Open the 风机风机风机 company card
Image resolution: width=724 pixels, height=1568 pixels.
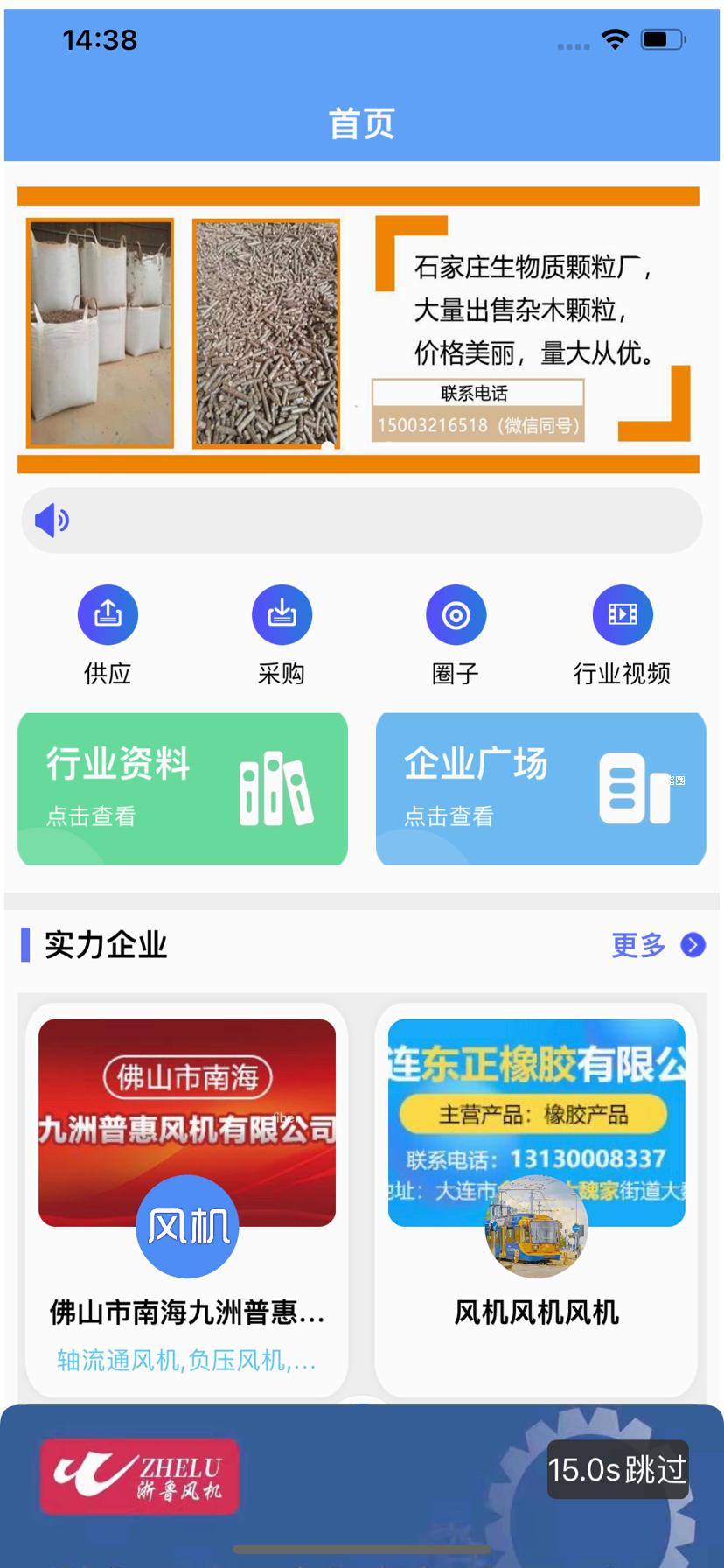tap(536, 1199)
